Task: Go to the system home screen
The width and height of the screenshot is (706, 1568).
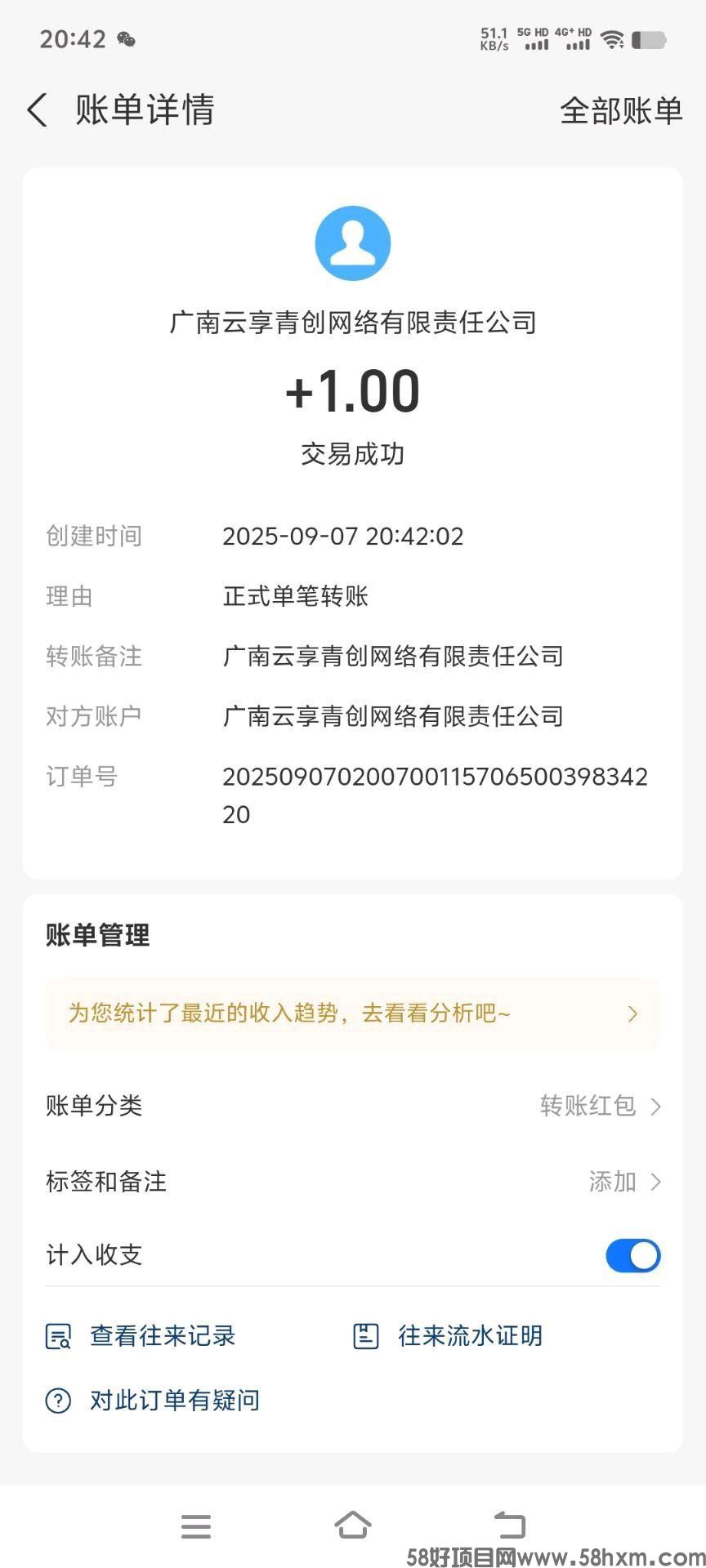Action: (353, 1524)
